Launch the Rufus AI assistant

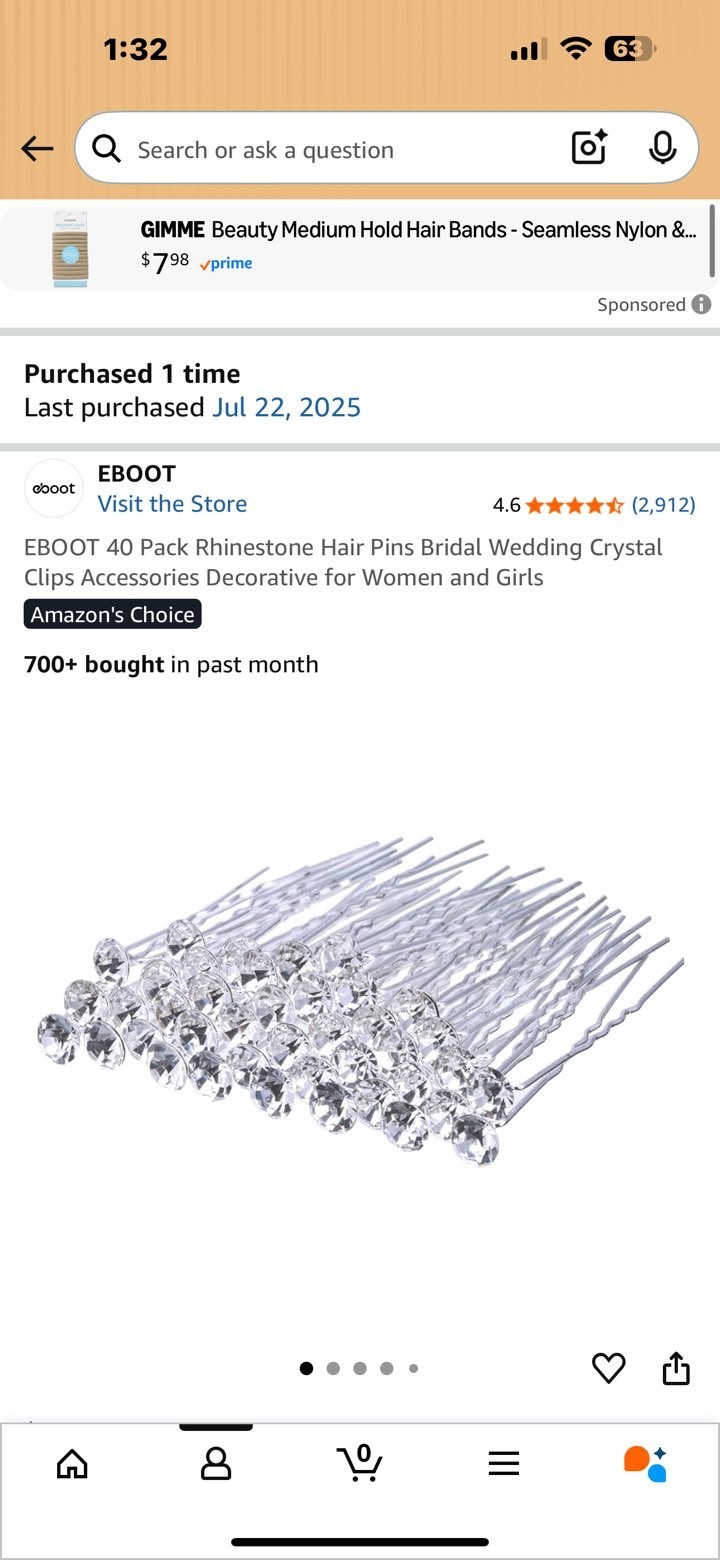click(646, 1463)
